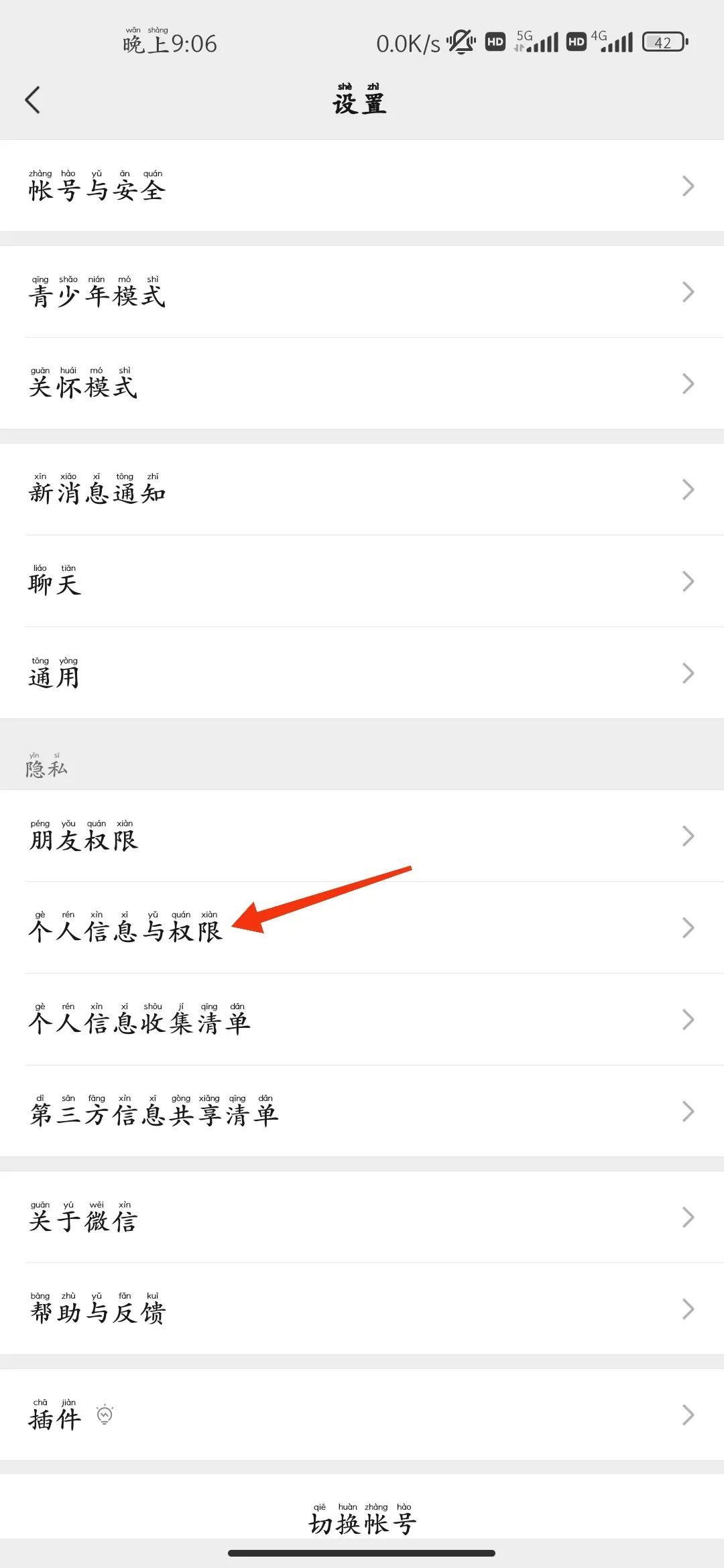Open 帐号与安全 settings
724x1568 pixels.
362,186
